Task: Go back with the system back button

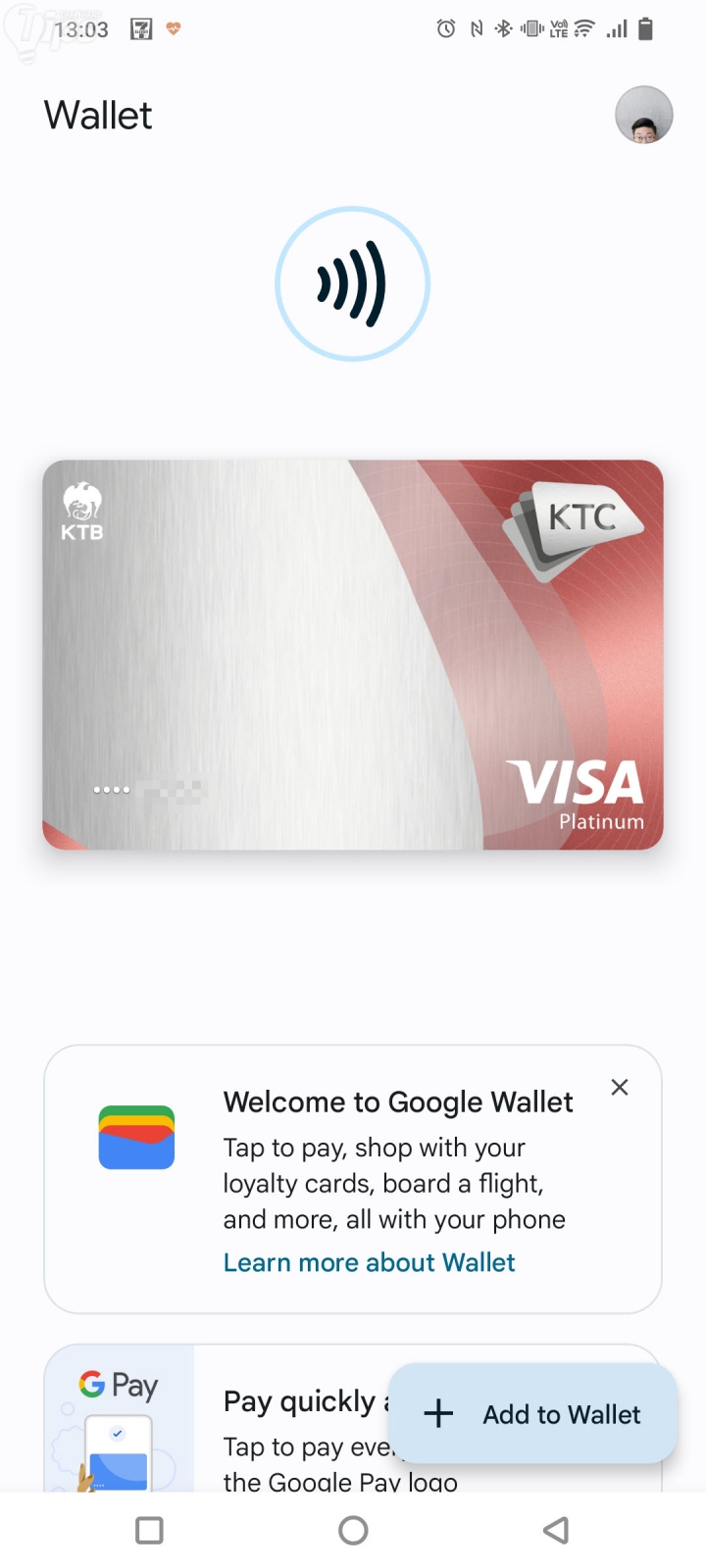Action: [x=556, y=1530]
